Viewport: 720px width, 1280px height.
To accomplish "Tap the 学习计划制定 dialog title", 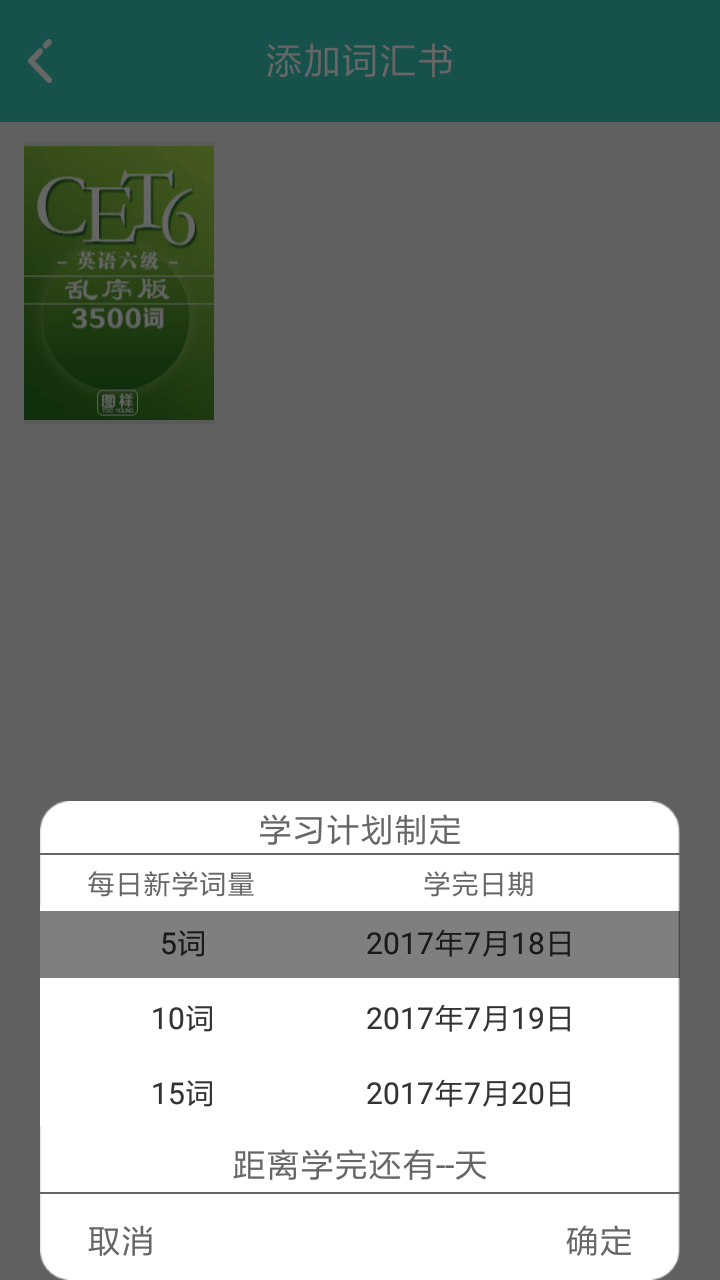I will 360,829.
